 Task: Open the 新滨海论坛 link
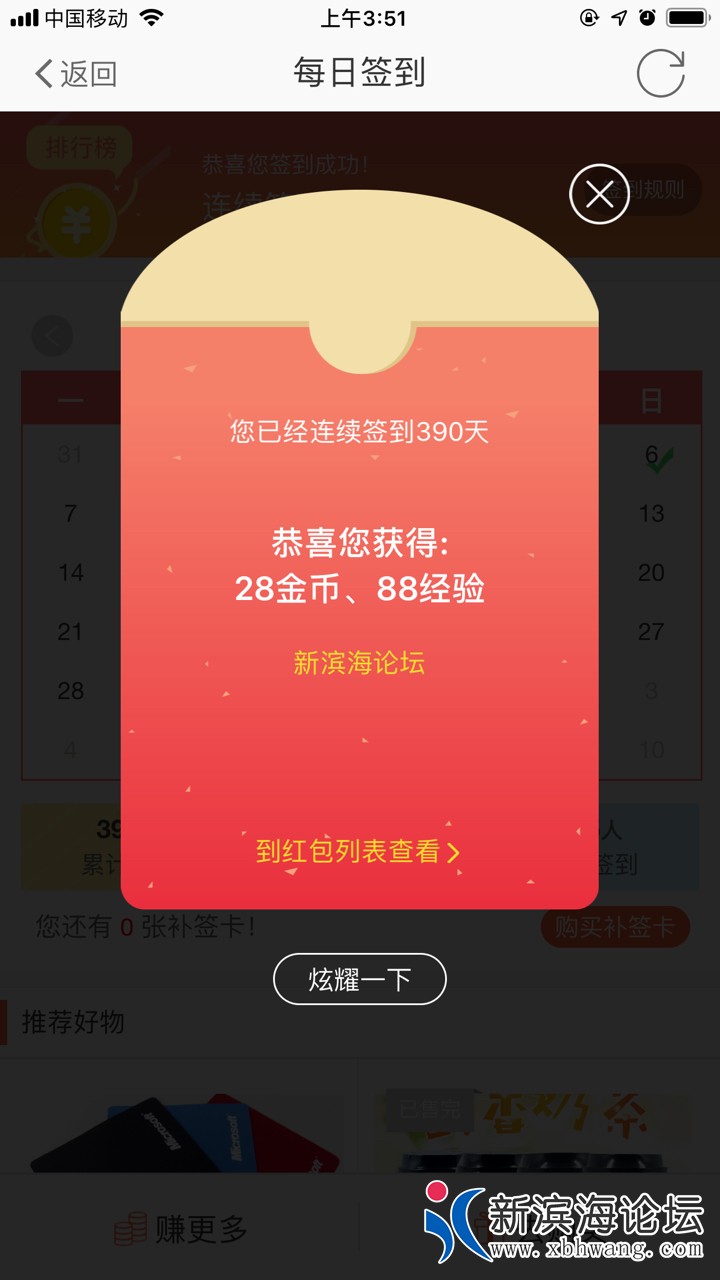point(360,664)
